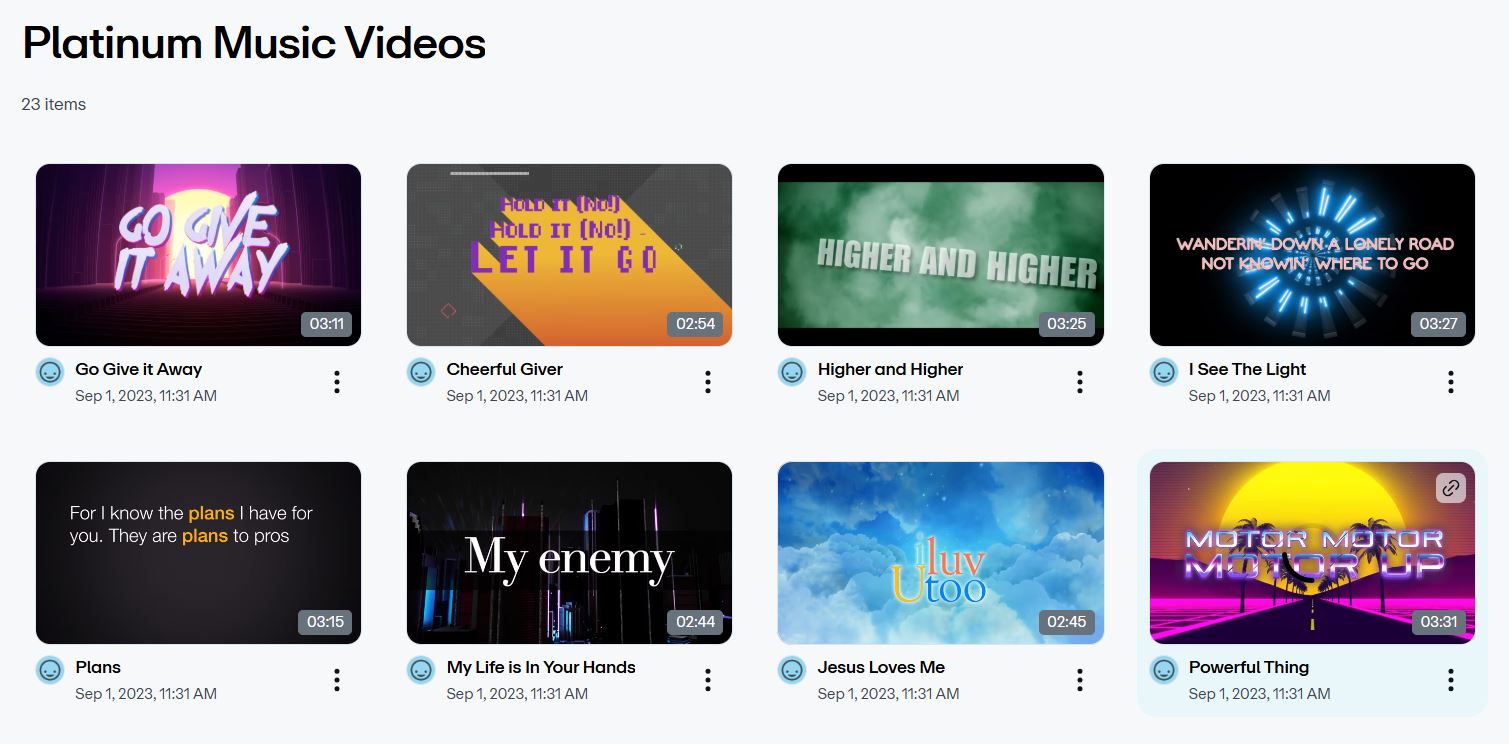Copy link icon on Powerful Thing thumbnail
The width and height of the screenshot is (1509, 744).
(1450, 488)
